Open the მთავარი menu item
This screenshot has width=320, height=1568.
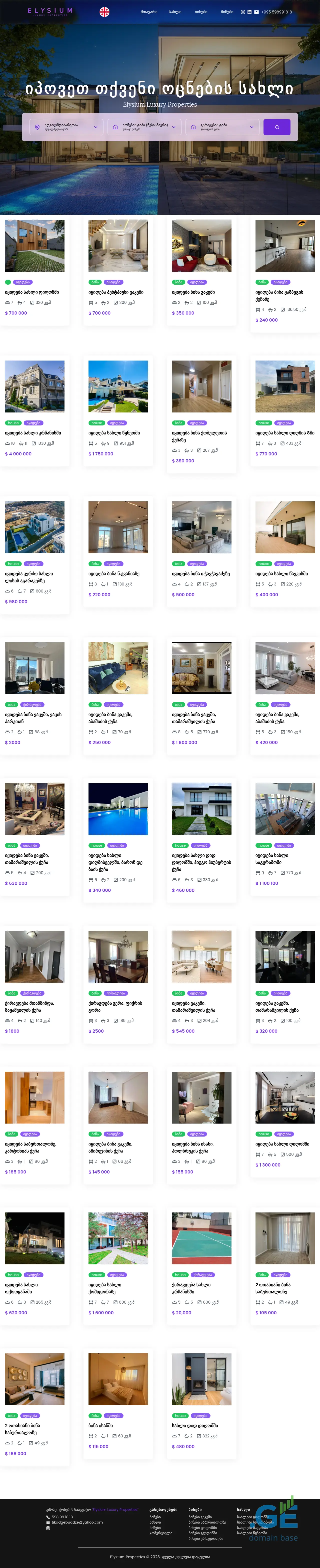pyautogui.click(x=149, y=11)
